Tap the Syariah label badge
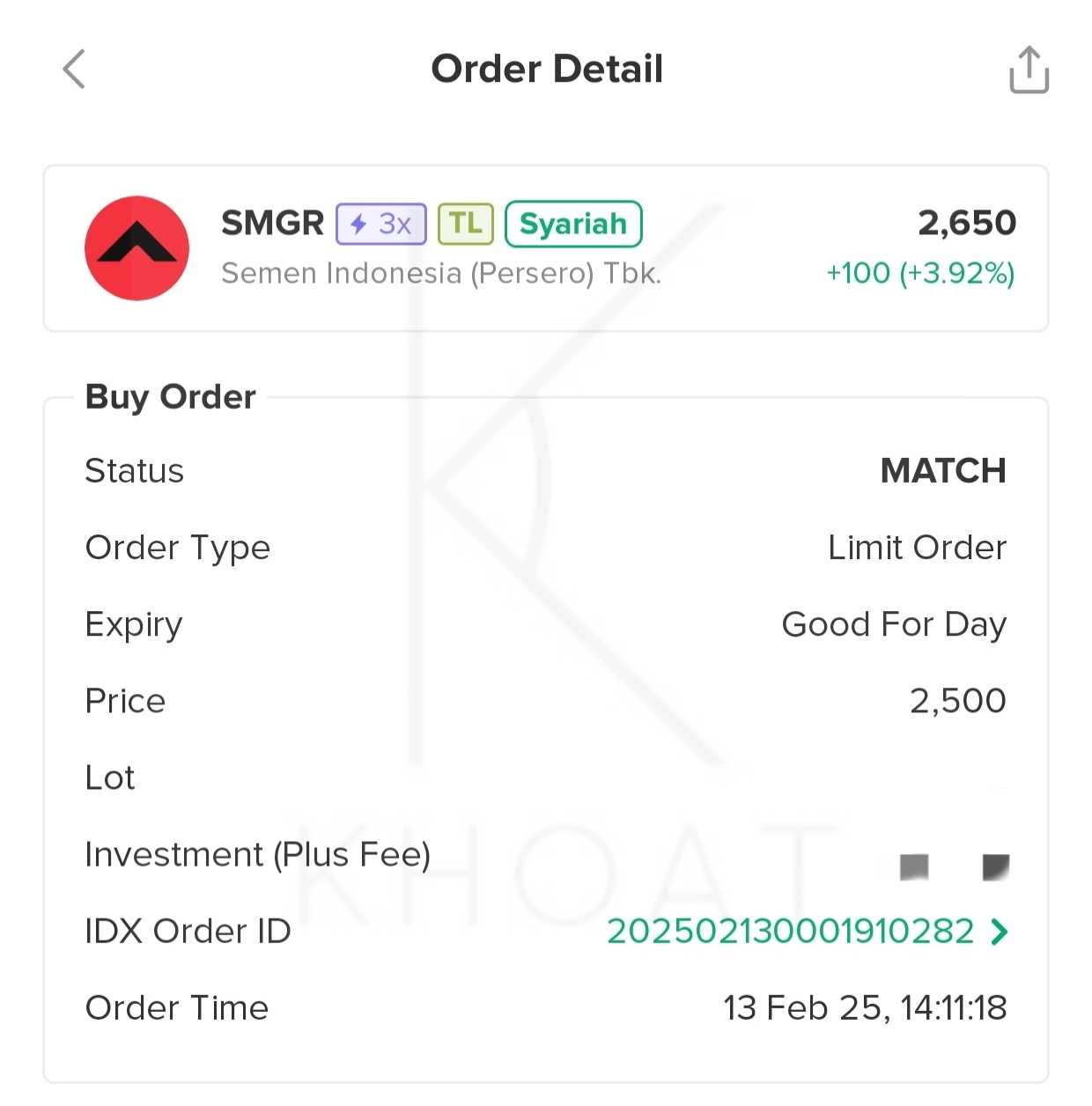The height and width of the screenshot is (1106, 1092). (x=572, y=224)
